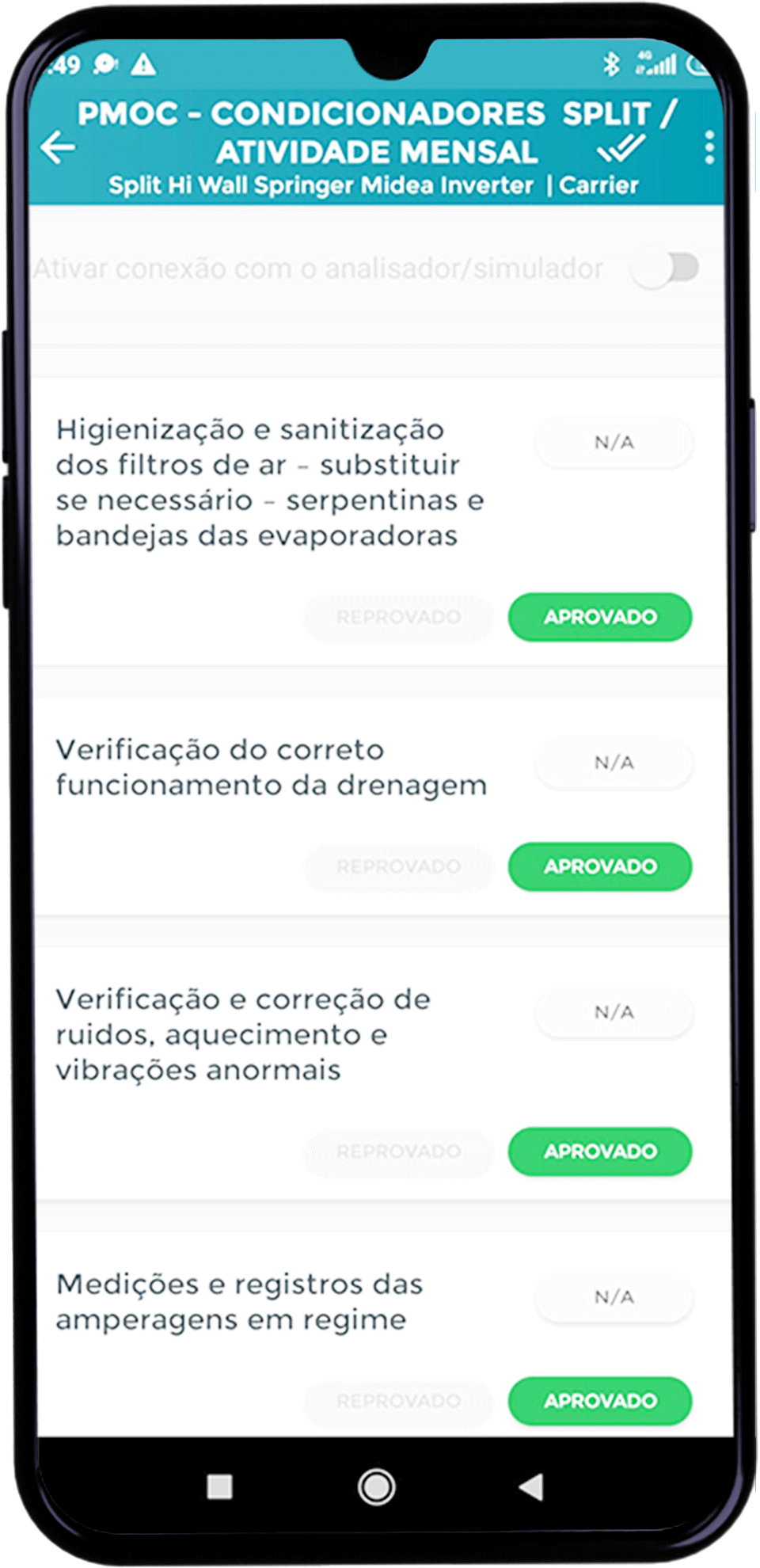The height and width of the screenshot is (1568, 760).
Task: Approve funcionamento da drenagem item
Action: pos(600,866)
